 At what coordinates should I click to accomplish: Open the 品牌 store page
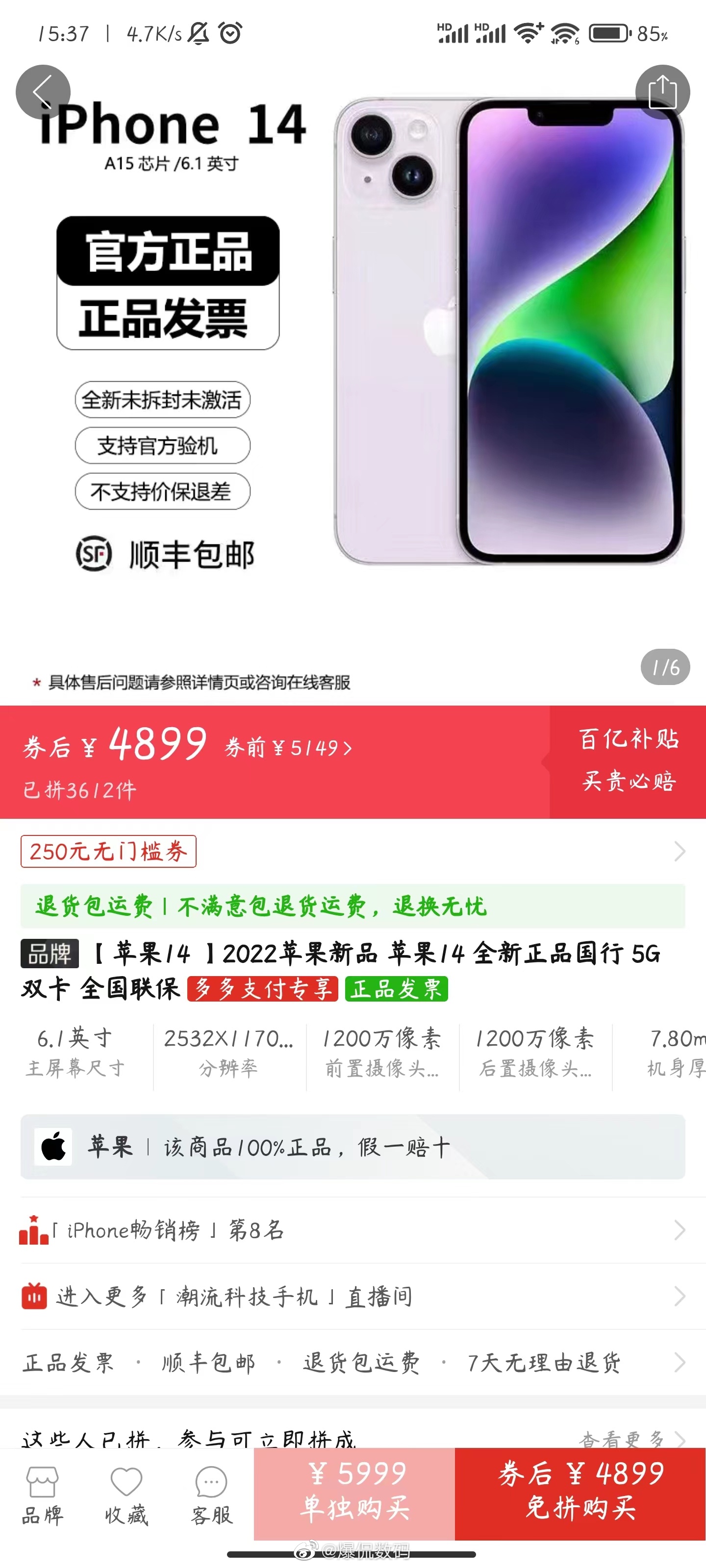point(42,1495)
